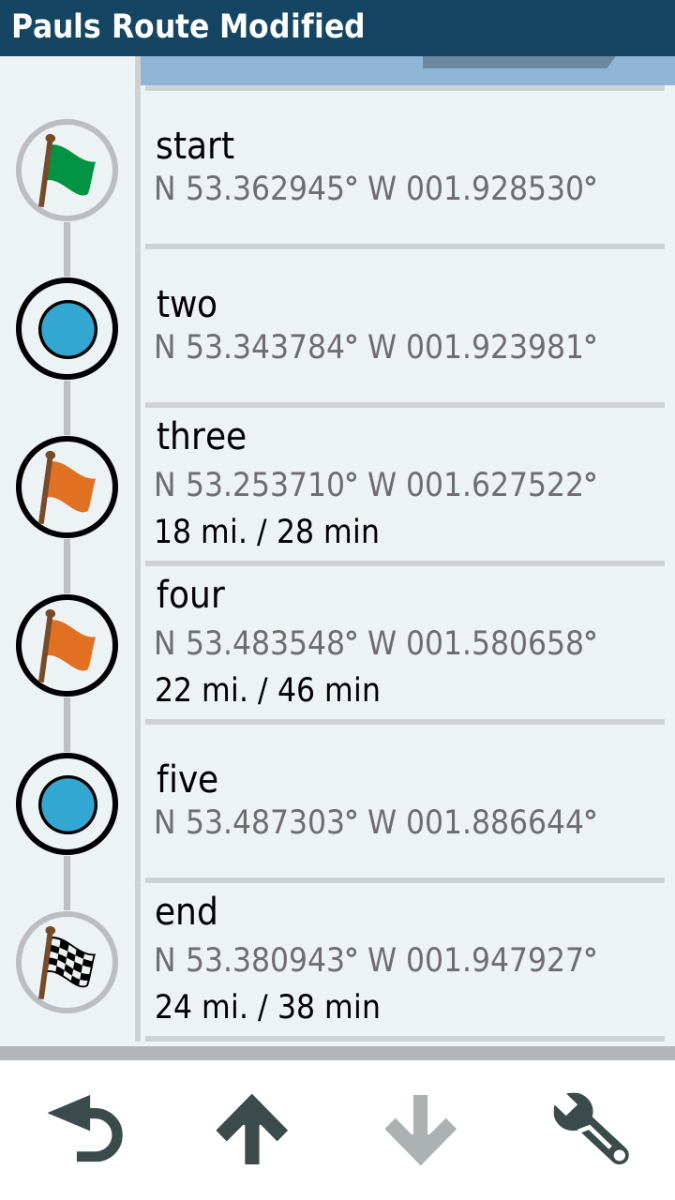Select the waypoint named 'two'
The height and width of the screenshot is (1200, 675).
(x=405, y=326)
